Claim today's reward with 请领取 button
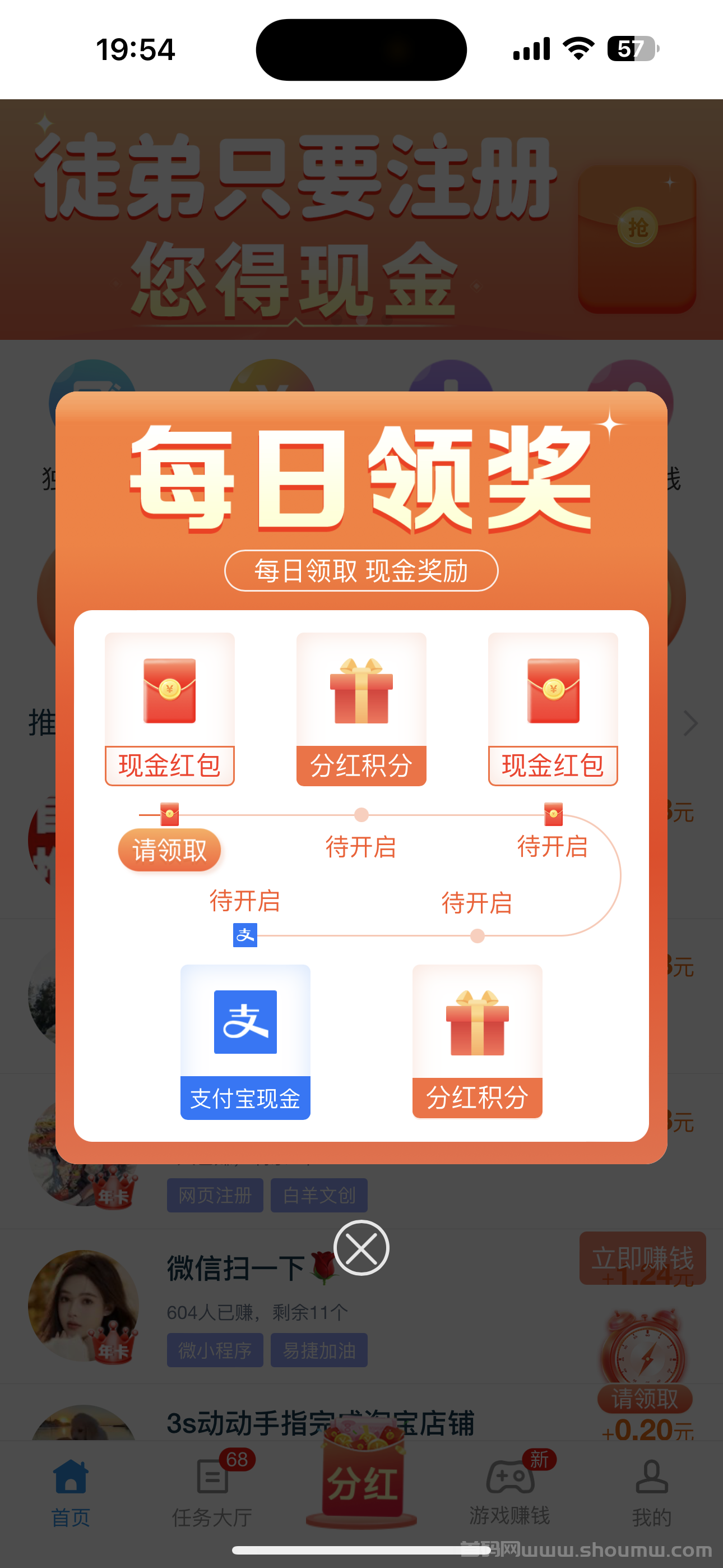 pos(169,849)
